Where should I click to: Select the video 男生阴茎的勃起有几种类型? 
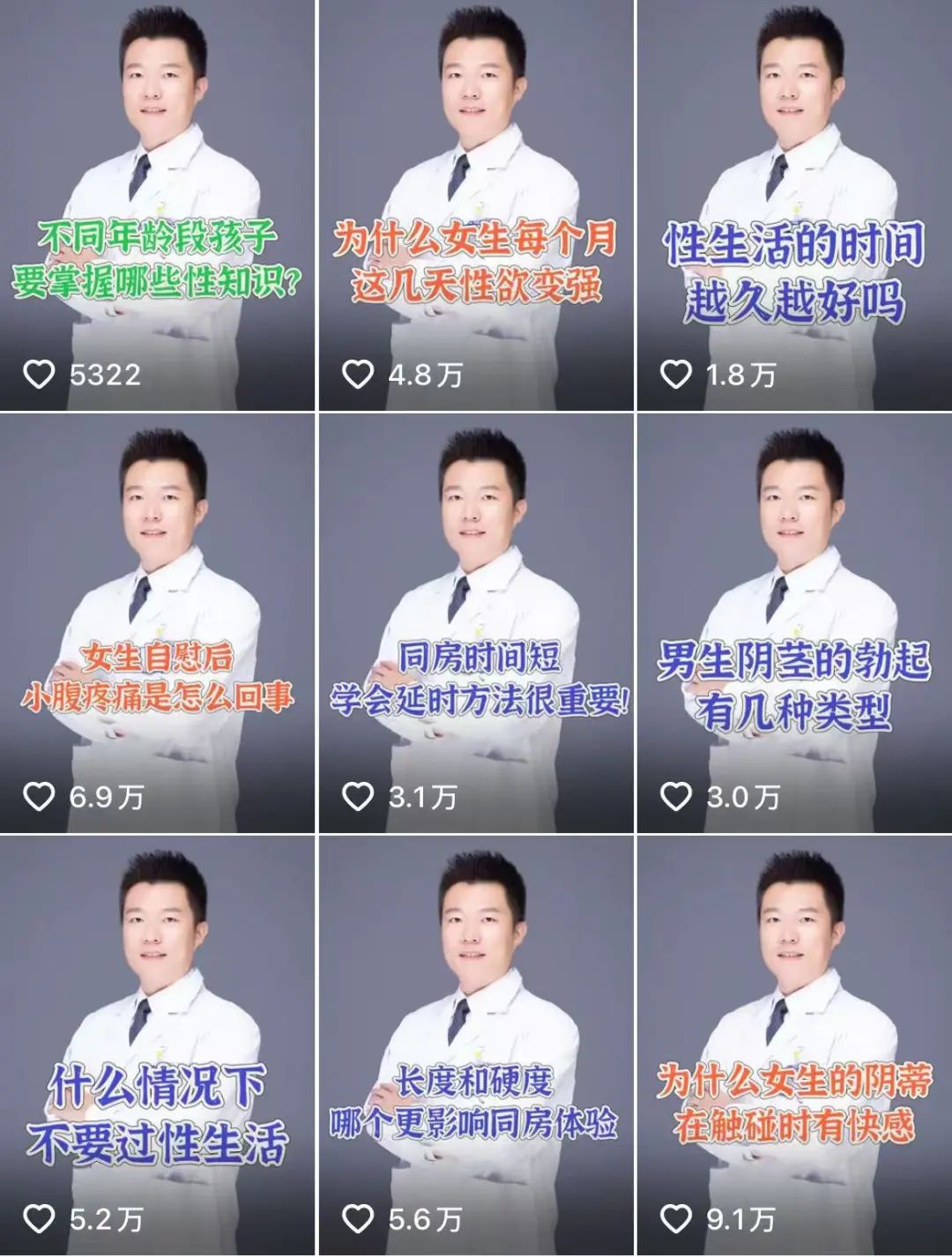pos(794,622)
